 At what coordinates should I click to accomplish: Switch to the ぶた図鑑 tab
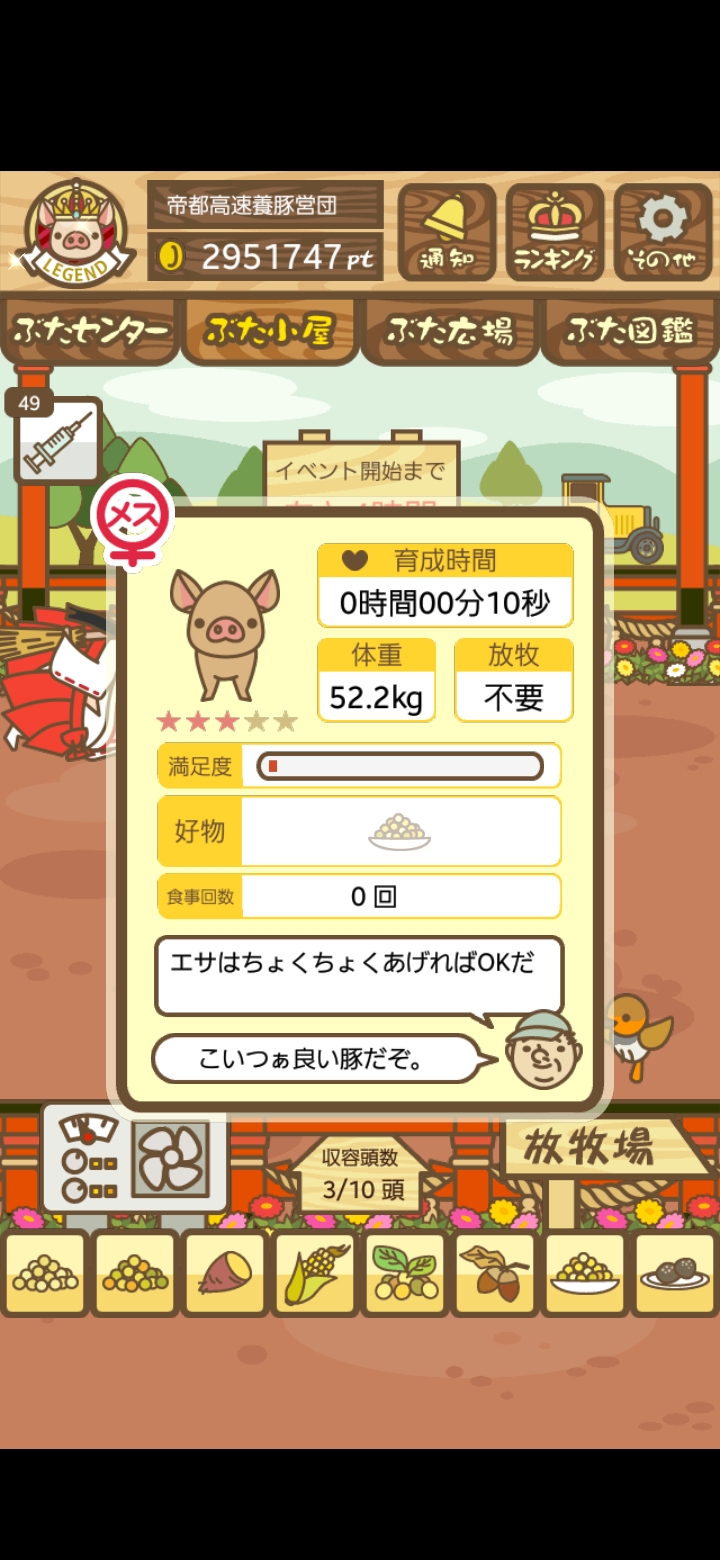[630, 330]
